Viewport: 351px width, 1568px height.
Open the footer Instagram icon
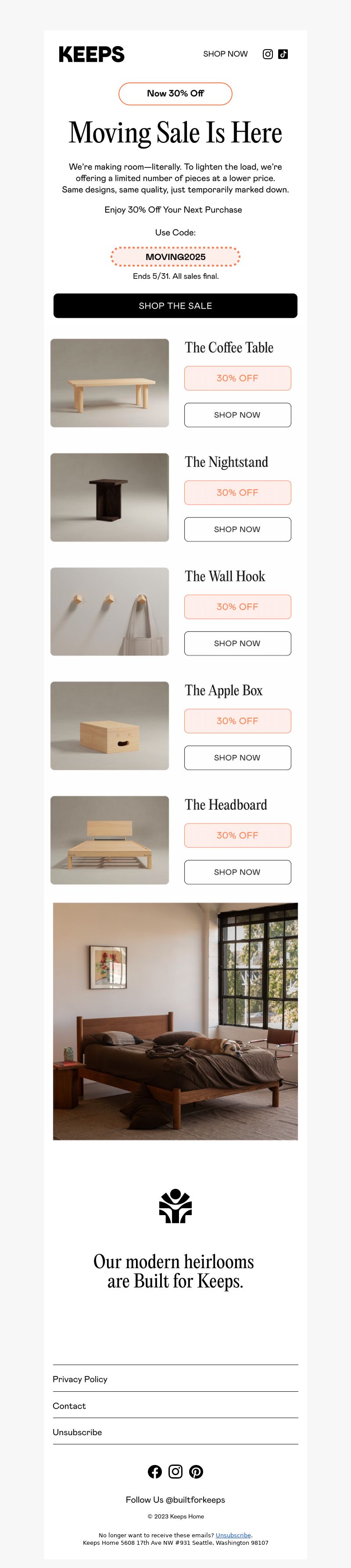175,1471
